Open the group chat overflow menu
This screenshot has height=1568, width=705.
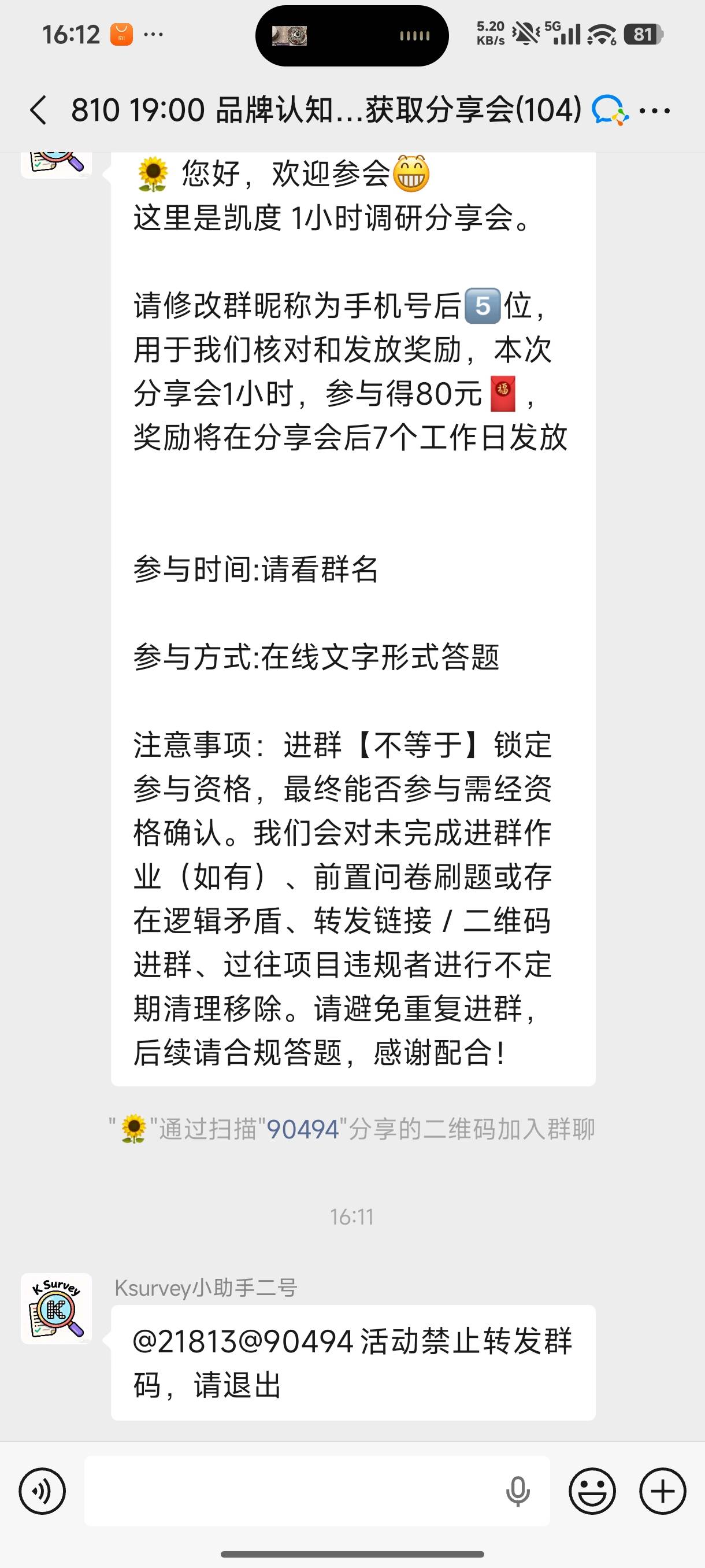(x=656, y=111)
